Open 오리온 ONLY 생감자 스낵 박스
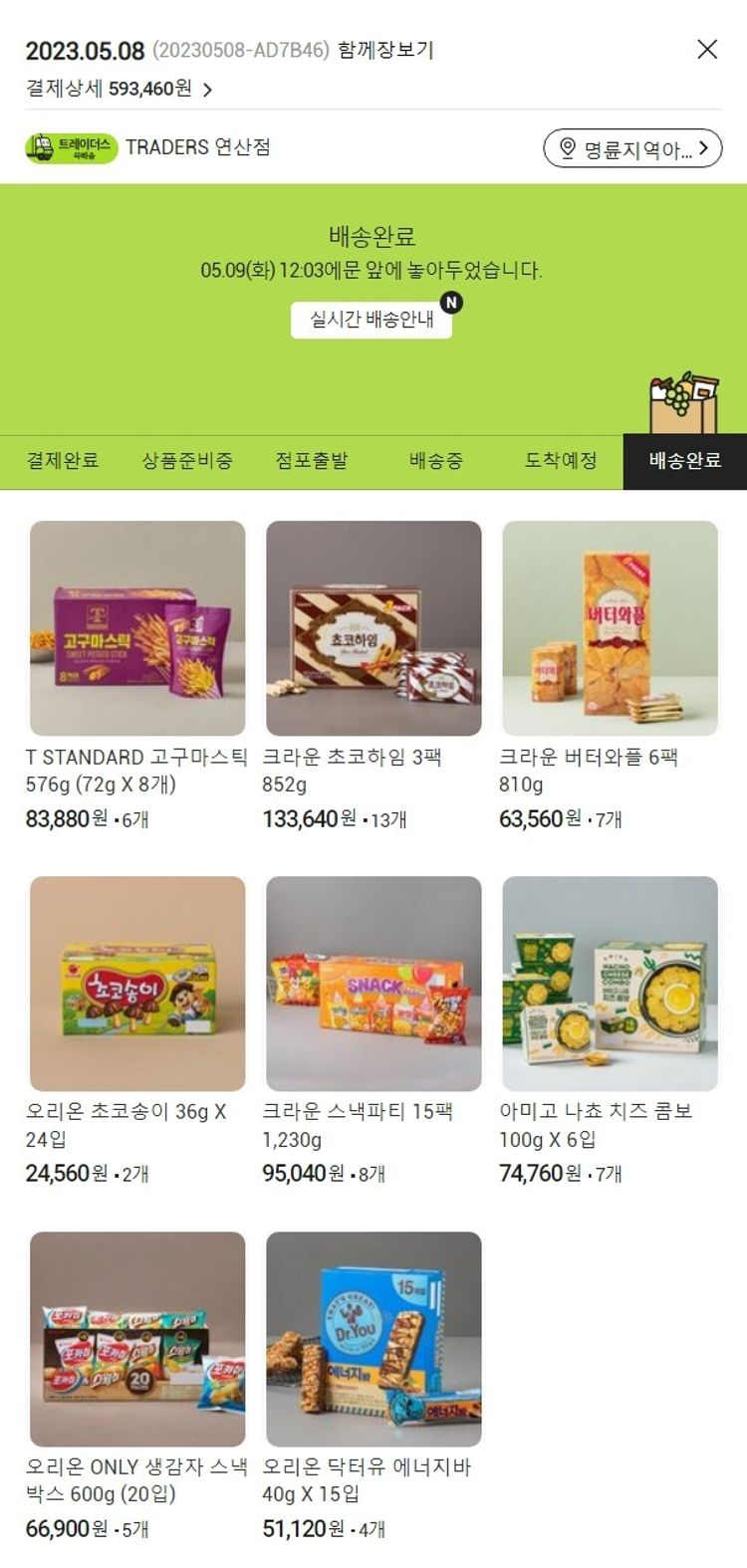The height and width of the screenshot is (1568, 747). (137, 1339)
